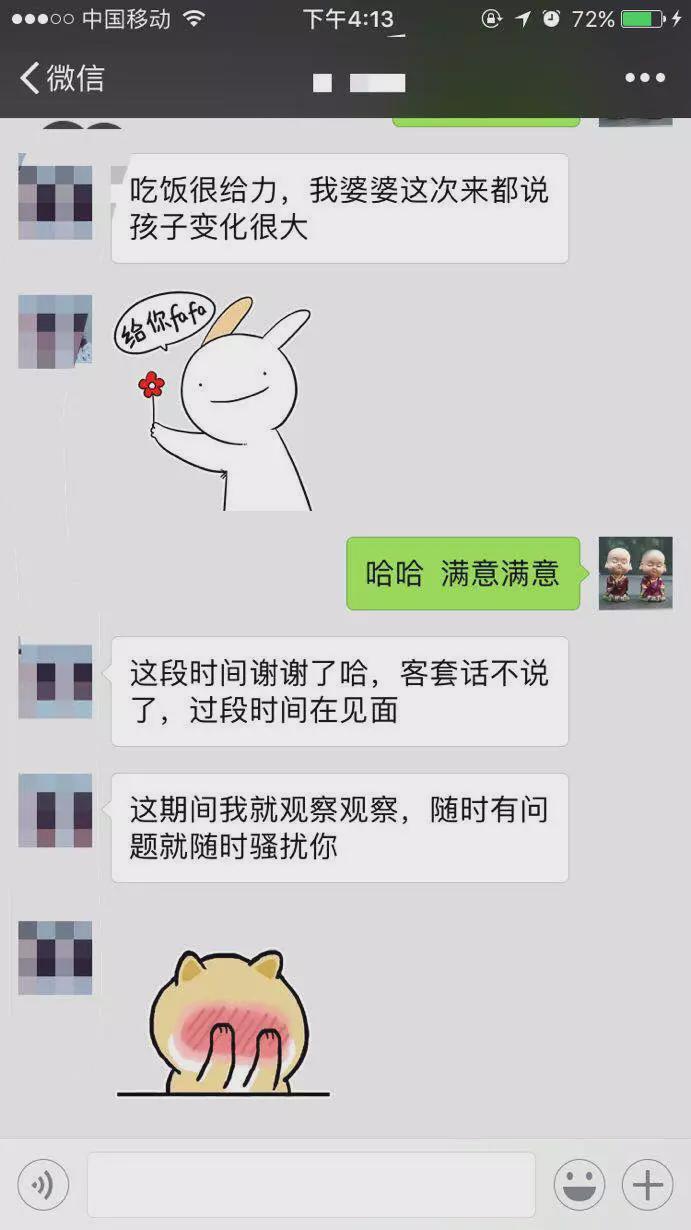Switch to voice message input
Viewport: 691px width, 1230px height.
tap(43, 1186)
